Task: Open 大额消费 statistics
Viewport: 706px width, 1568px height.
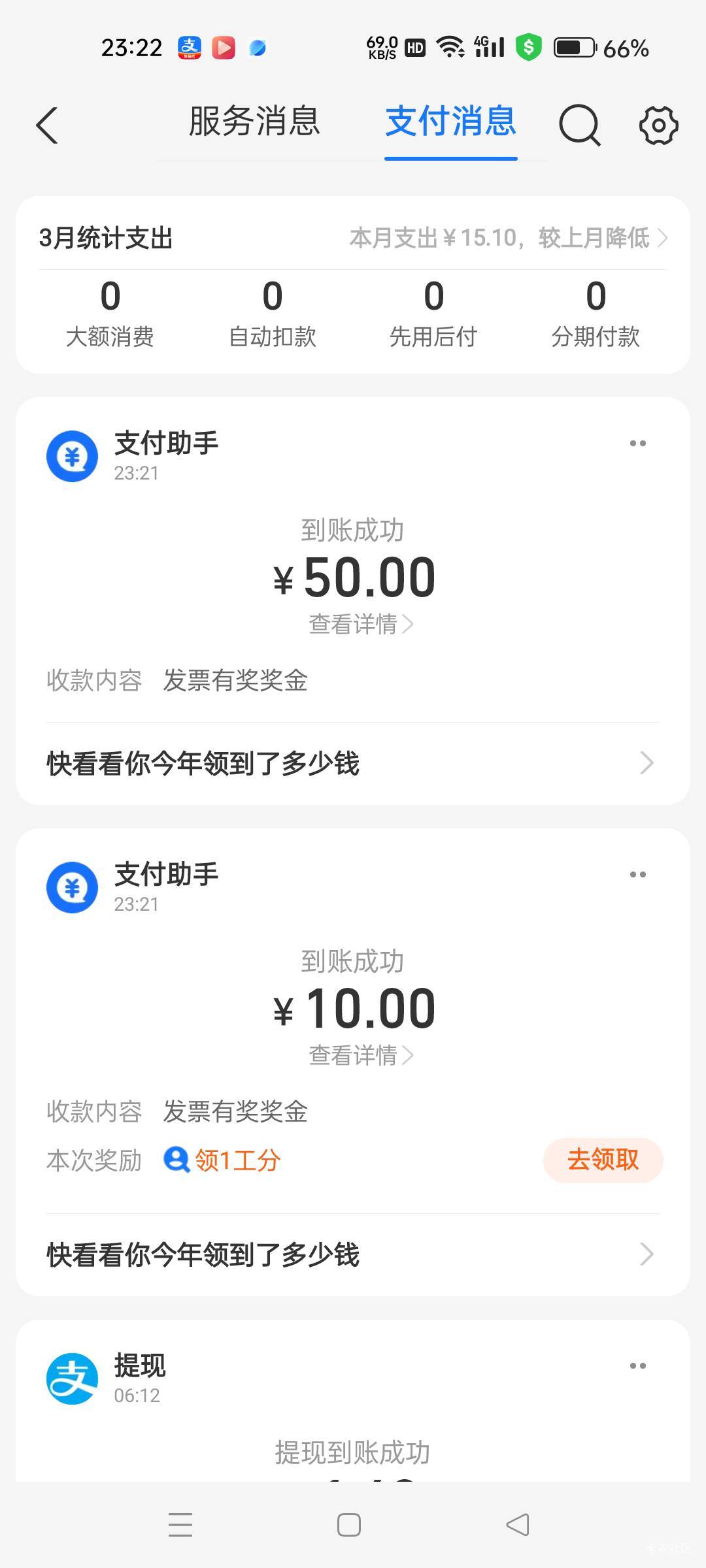Action: [x=110, y=313]
